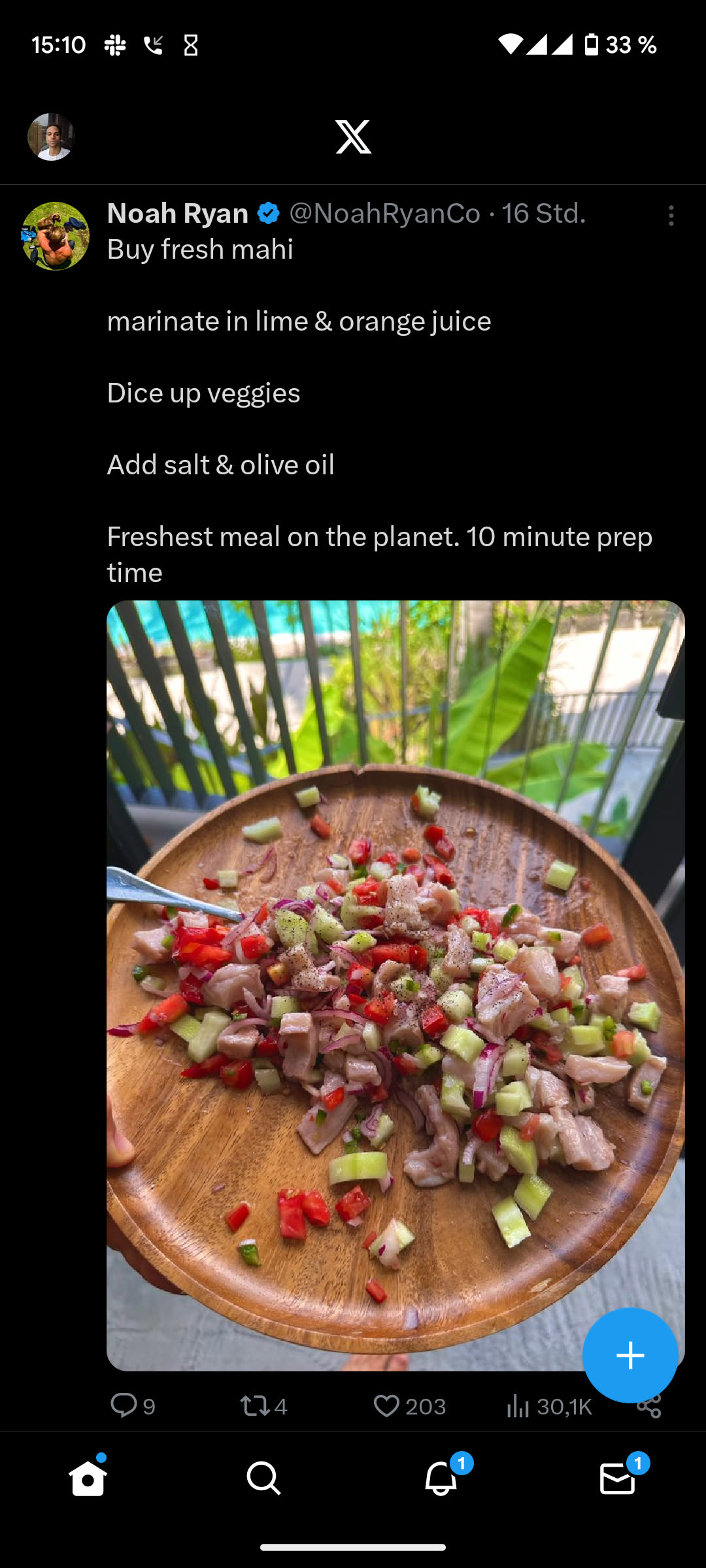Reply to Noah Ryan's post
The width and height of the screenshot is (706, 1568).
pos(124,1405)
